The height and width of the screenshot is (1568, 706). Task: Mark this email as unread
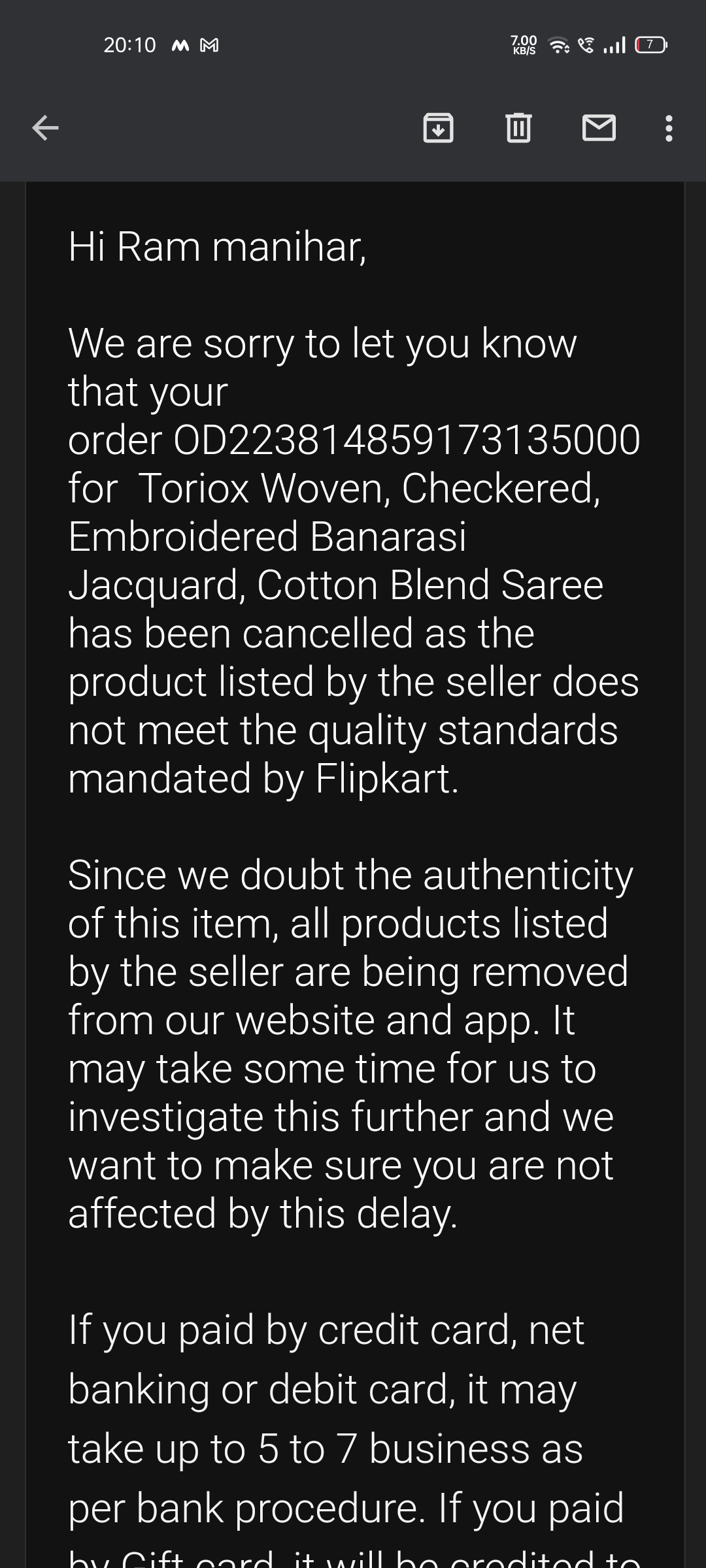(x=599, y=128)
